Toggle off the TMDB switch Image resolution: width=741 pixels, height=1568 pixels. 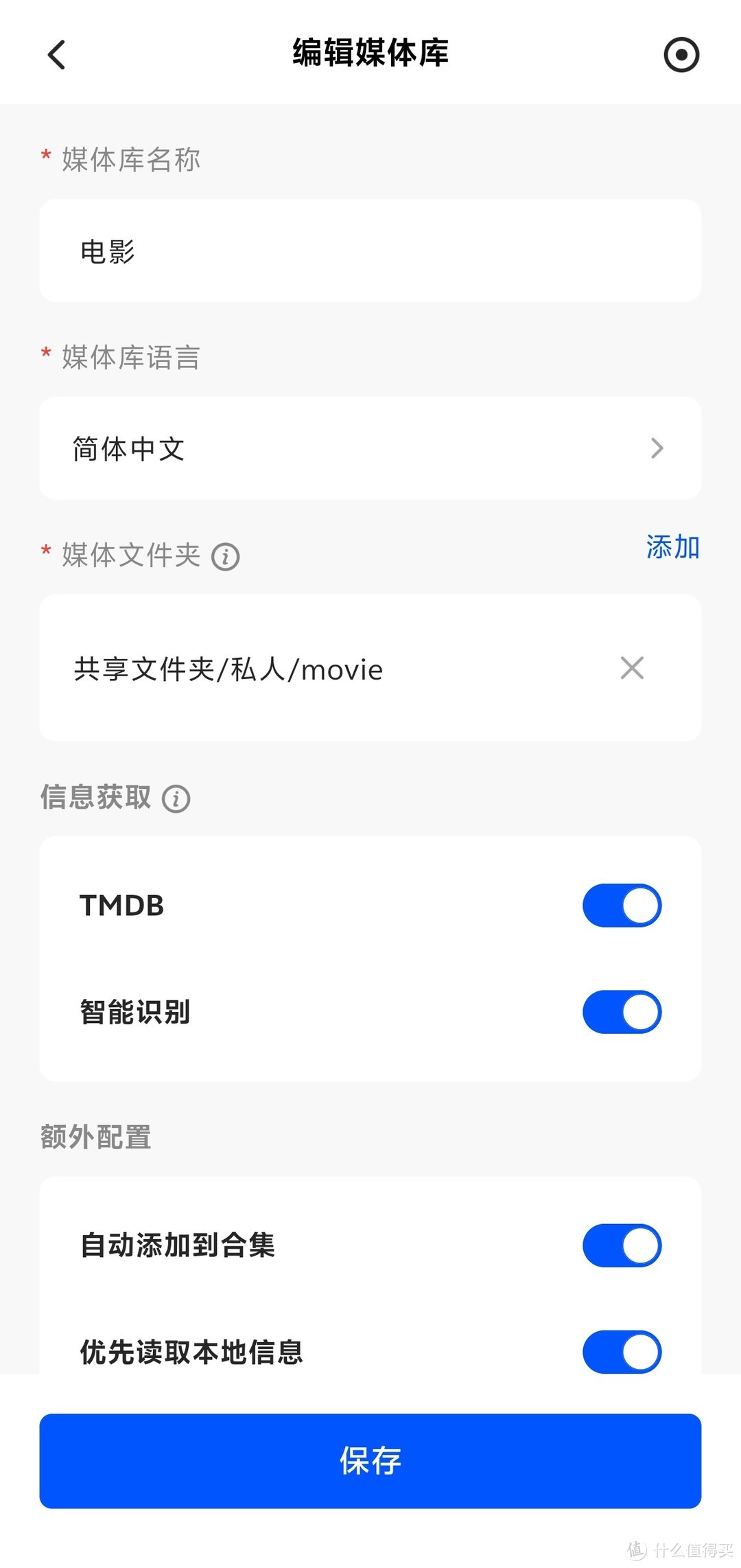[621, 905]
